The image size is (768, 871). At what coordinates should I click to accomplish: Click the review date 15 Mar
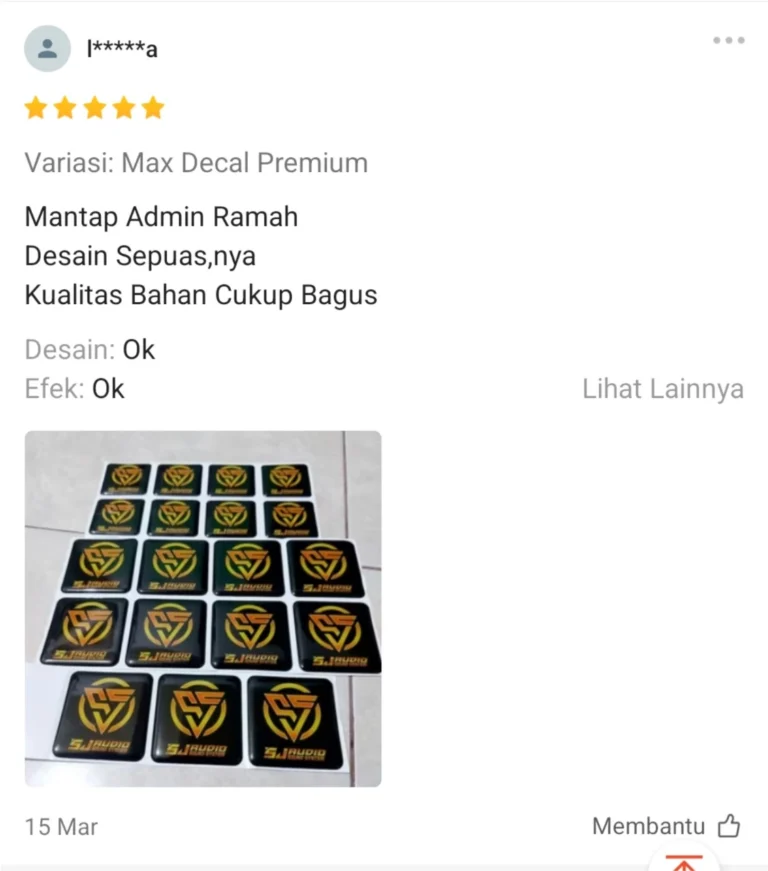click(61, 827)
